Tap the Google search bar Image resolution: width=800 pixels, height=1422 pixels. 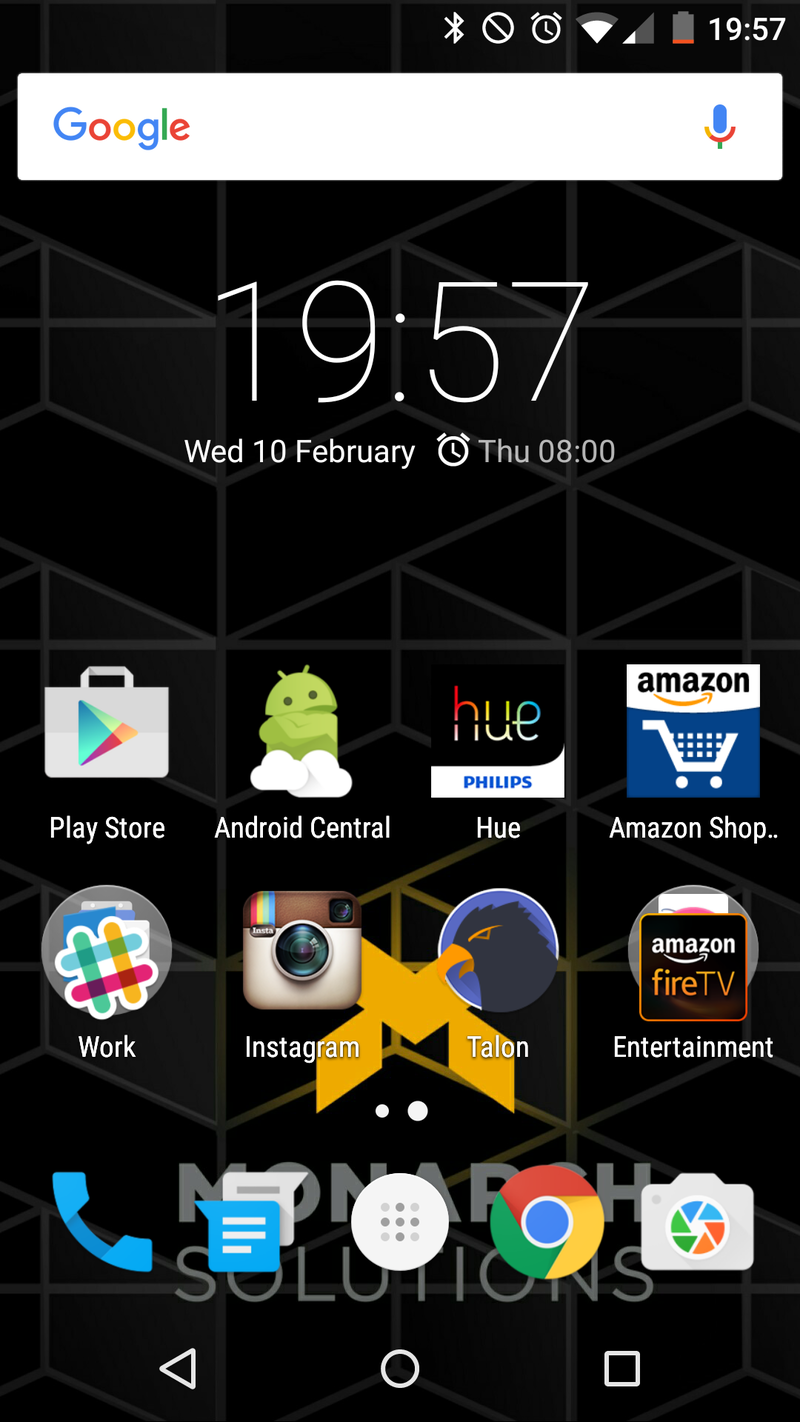[350, 127]
